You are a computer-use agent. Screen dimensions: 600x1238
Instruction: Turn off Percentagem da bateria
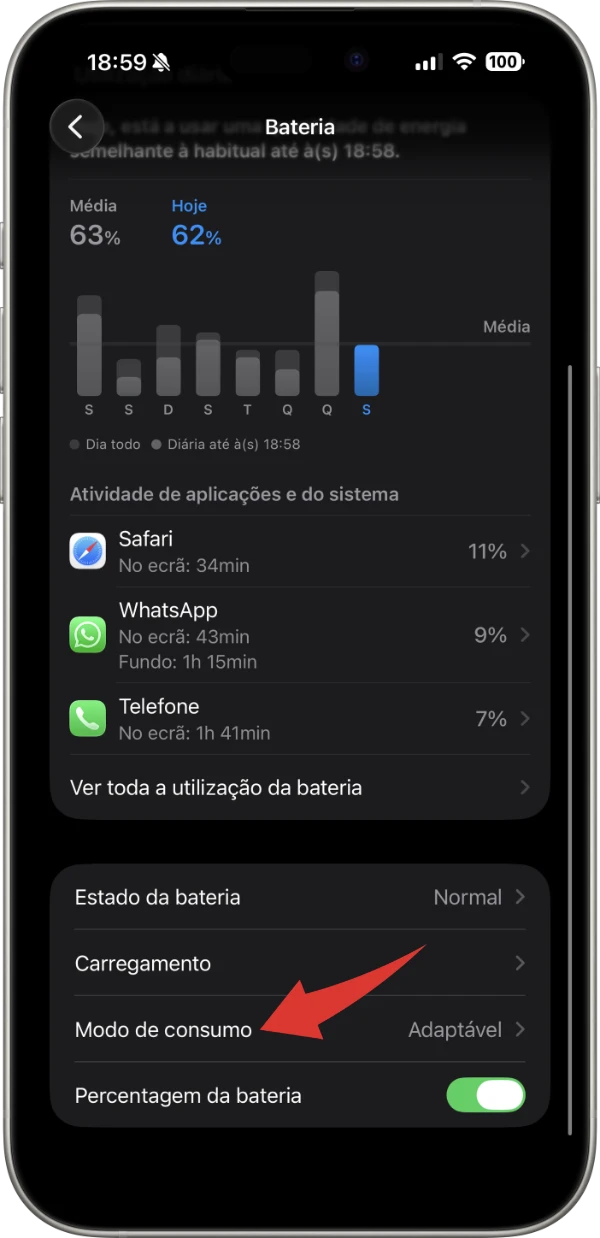(x=485, y=1095)
